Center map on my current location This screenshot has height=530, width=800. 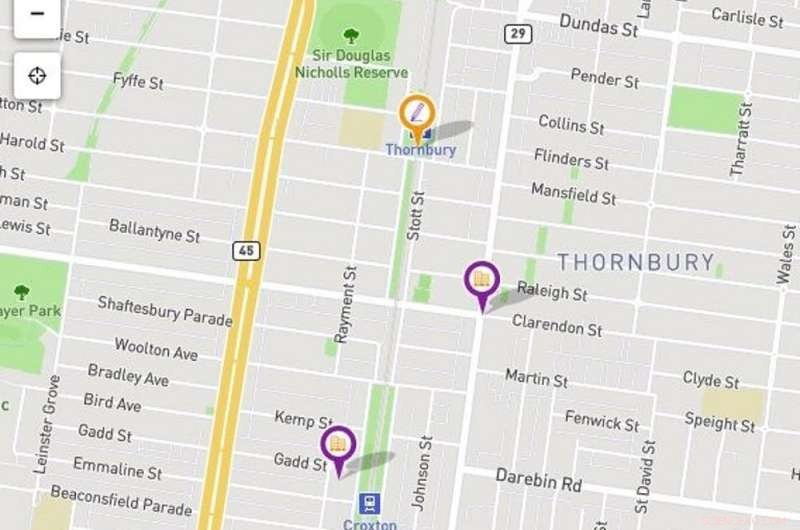[x=37, y=76]
